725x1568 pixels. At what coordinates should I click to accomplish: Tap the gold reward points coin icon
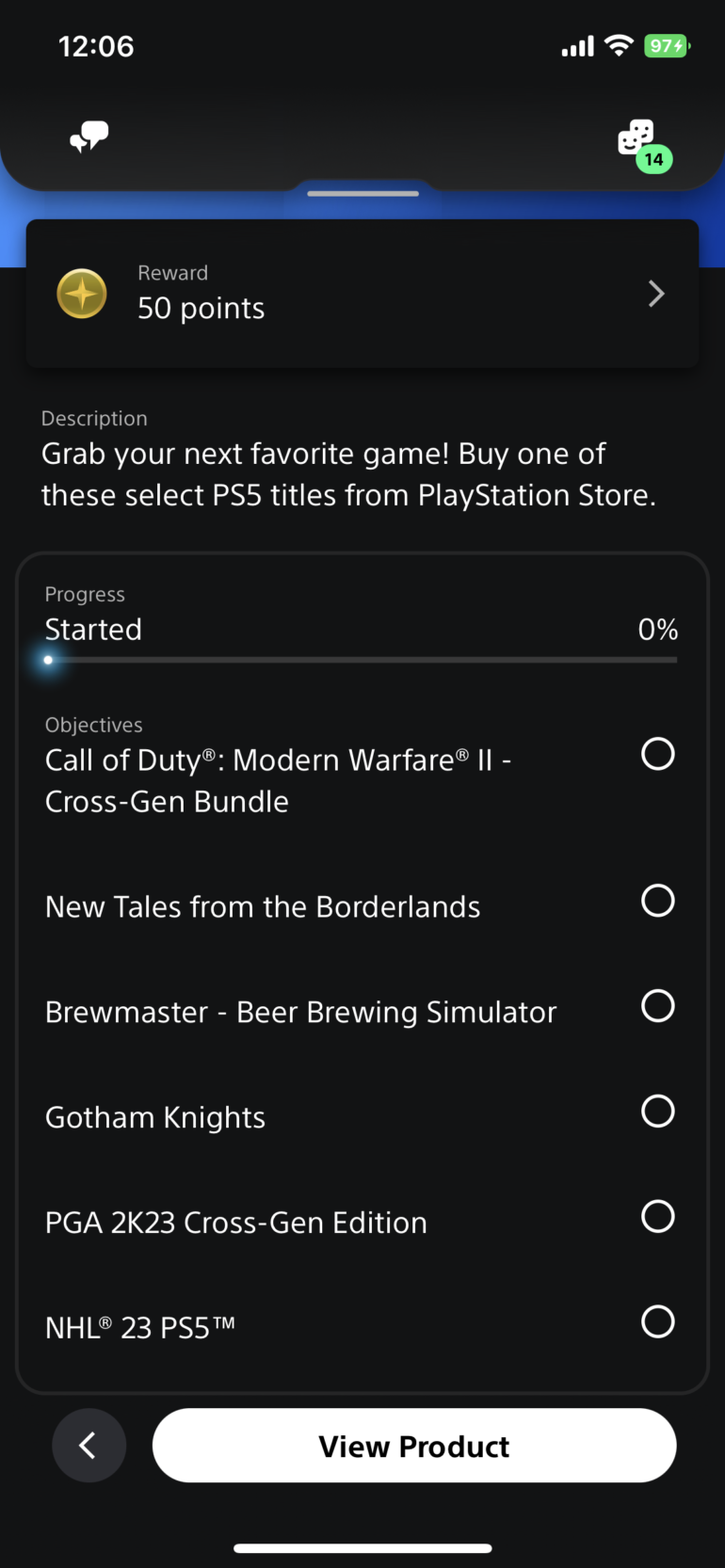coord(82,294)
